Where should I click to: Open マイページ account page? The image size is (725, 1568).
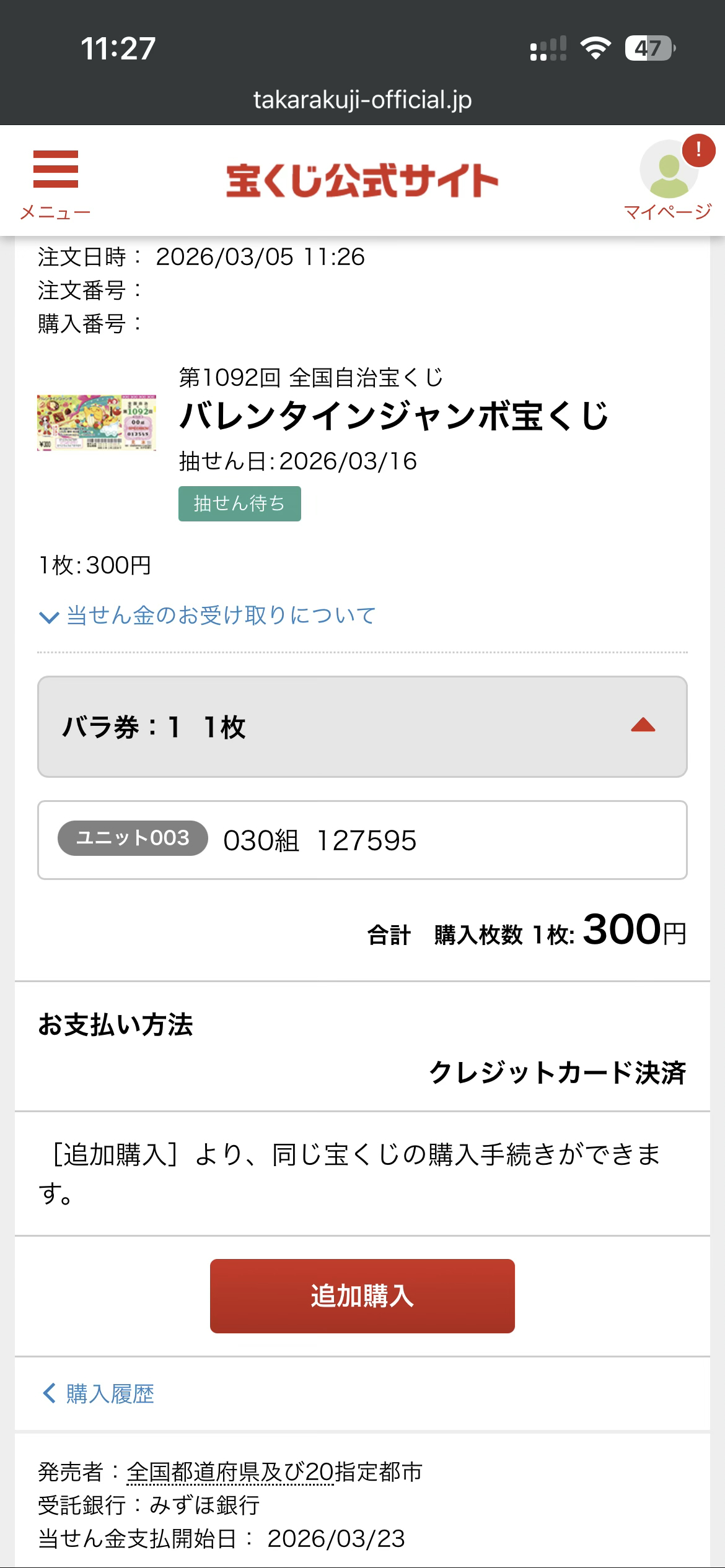coord(668,181)
